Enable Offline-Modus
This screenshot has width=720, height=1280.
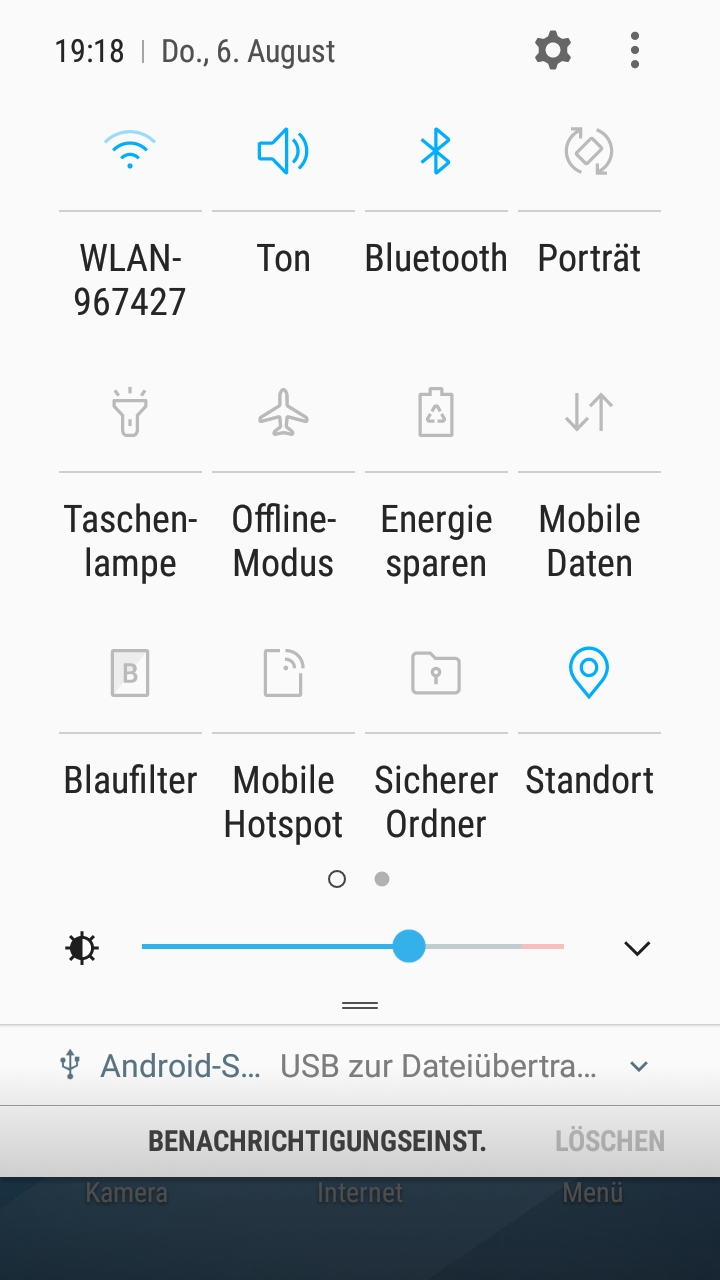(283, 412)
